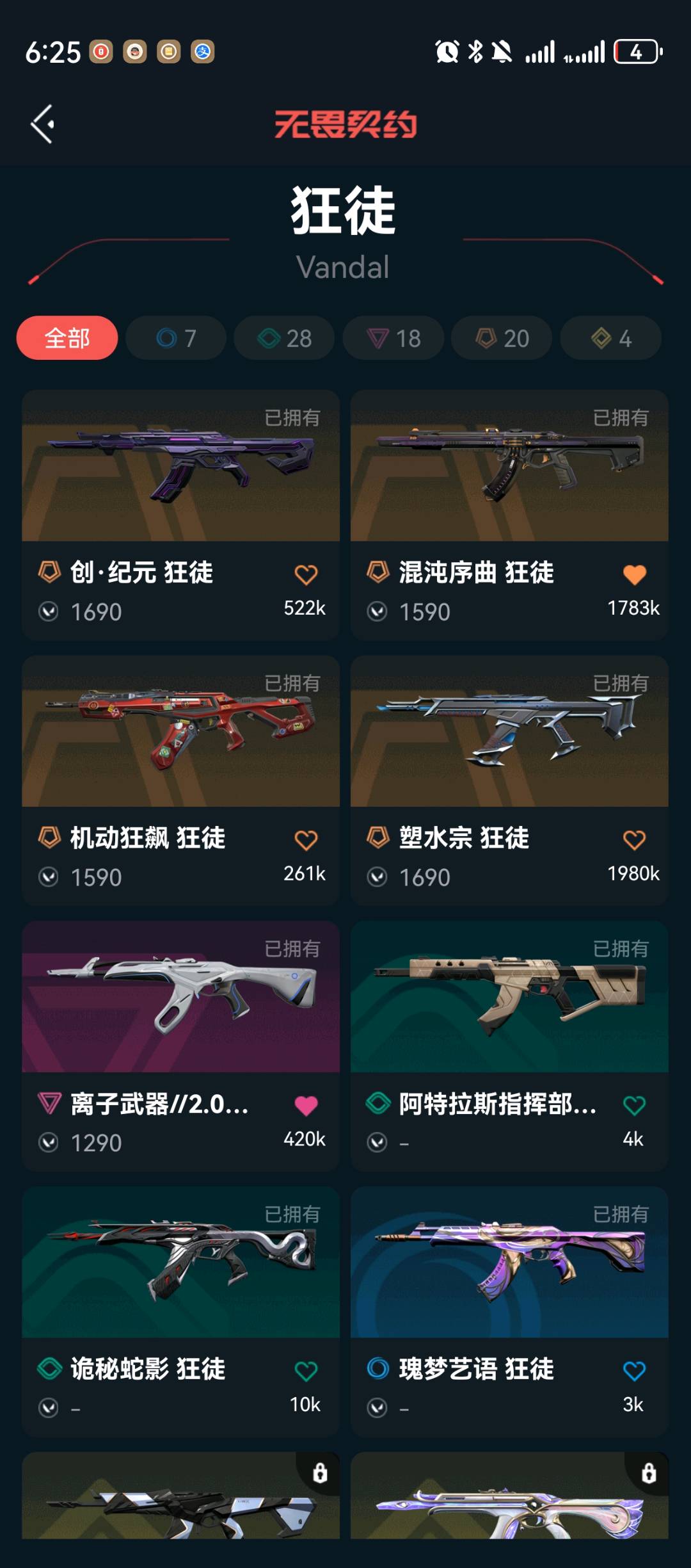Open the 混沌序曲 狂徒 skin card
This screenshot has width=691, height=1568.
pyautogui.click(x=509, y=474)
